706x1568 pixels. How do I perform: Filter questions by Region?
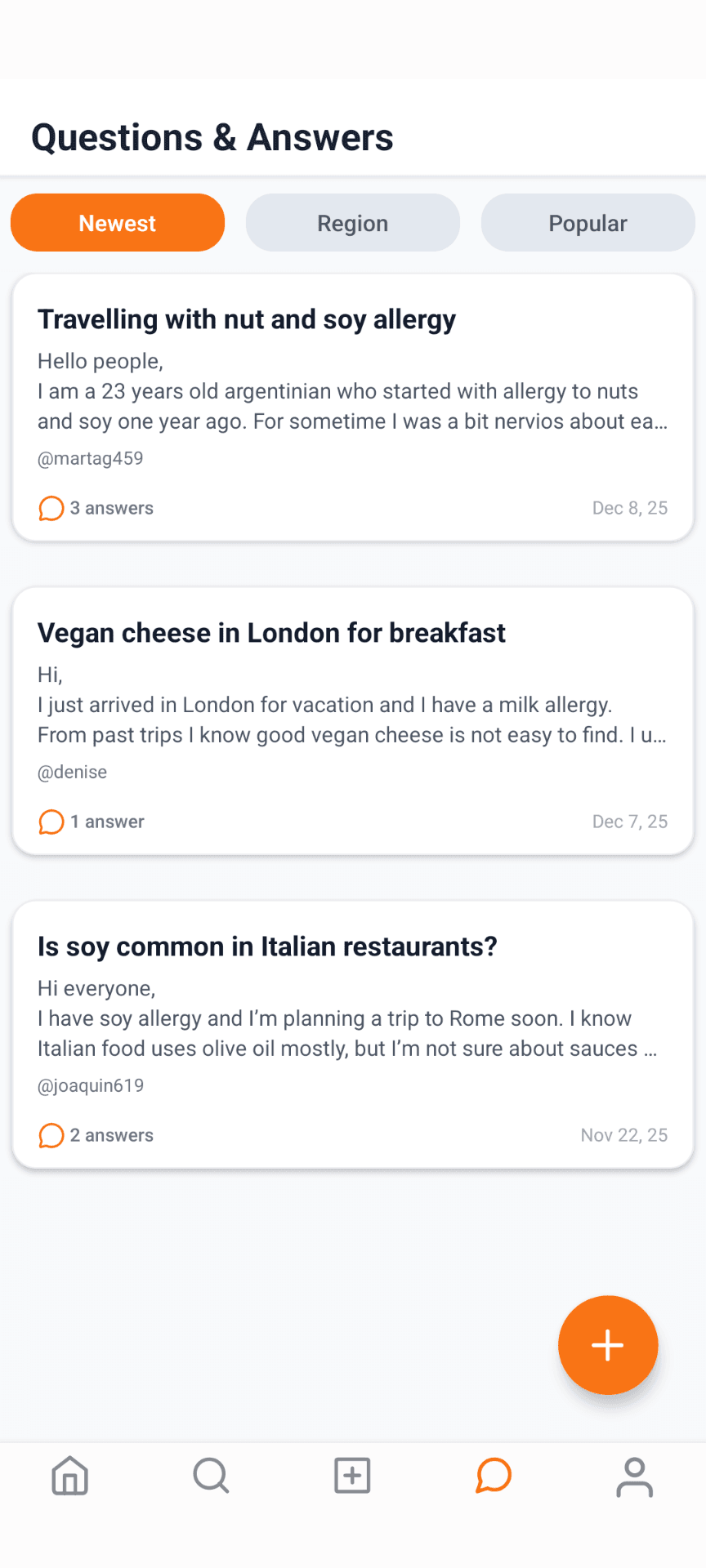point(352,222)
